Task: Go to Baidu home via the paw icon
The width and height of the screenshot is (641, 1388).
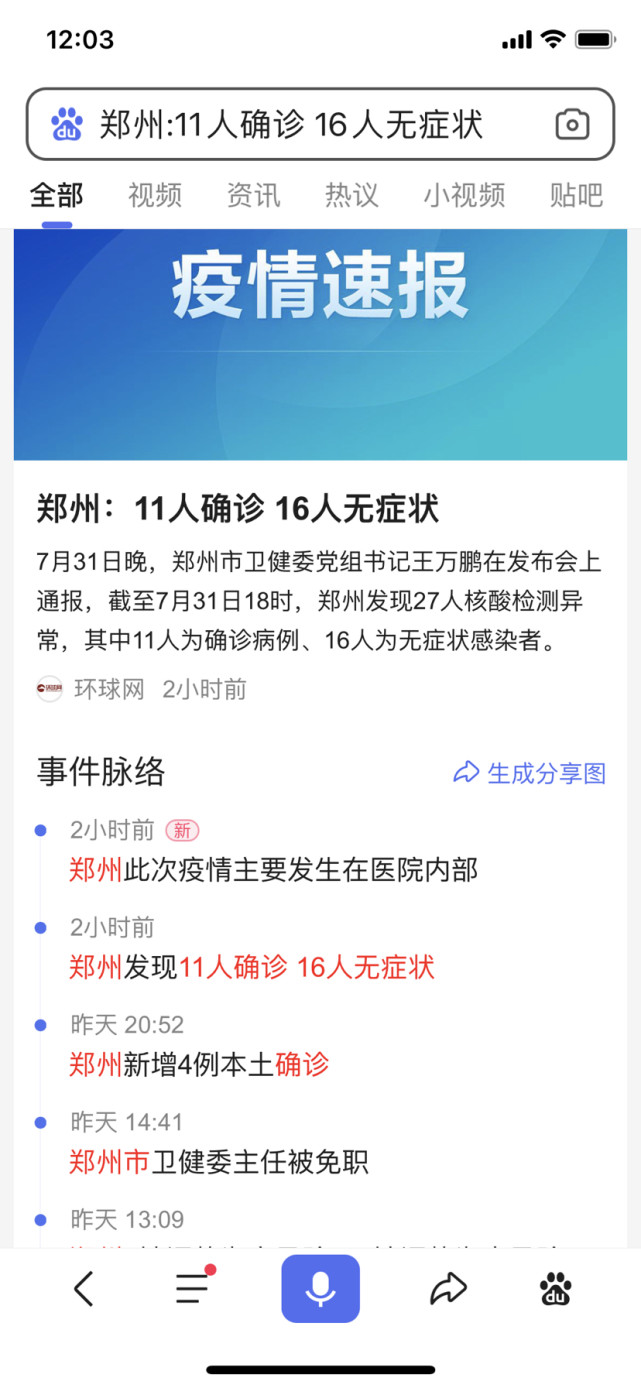Action: [x=556, y=1290]
